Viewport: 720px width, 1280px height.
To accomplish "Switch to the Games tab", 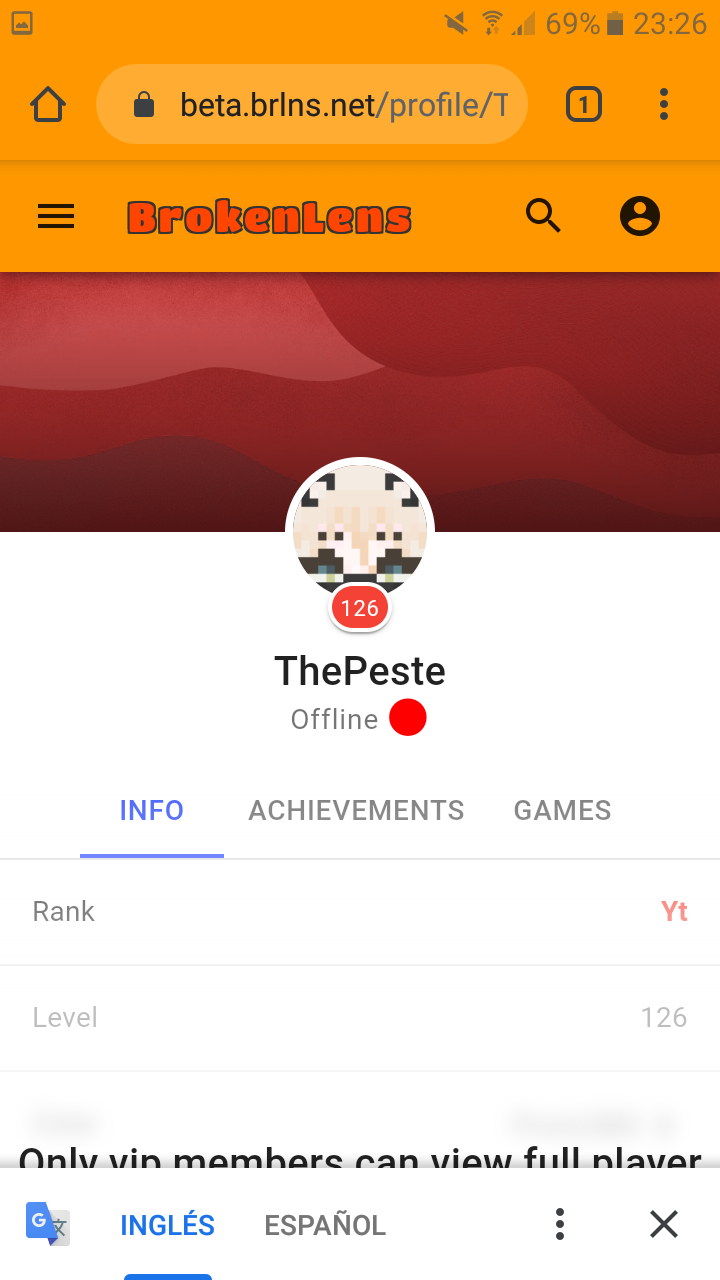I will point(562,810).
